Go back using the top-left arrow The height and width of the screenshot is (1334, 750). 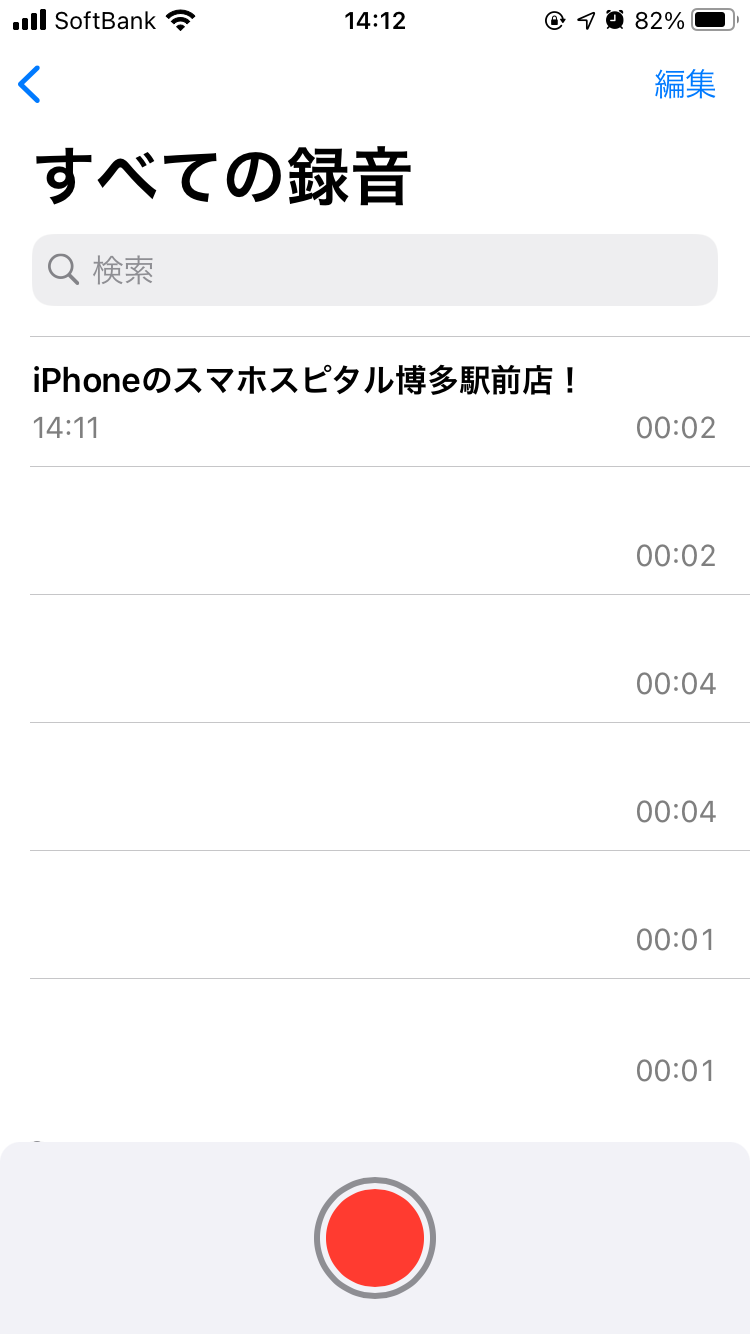[30, 85]
